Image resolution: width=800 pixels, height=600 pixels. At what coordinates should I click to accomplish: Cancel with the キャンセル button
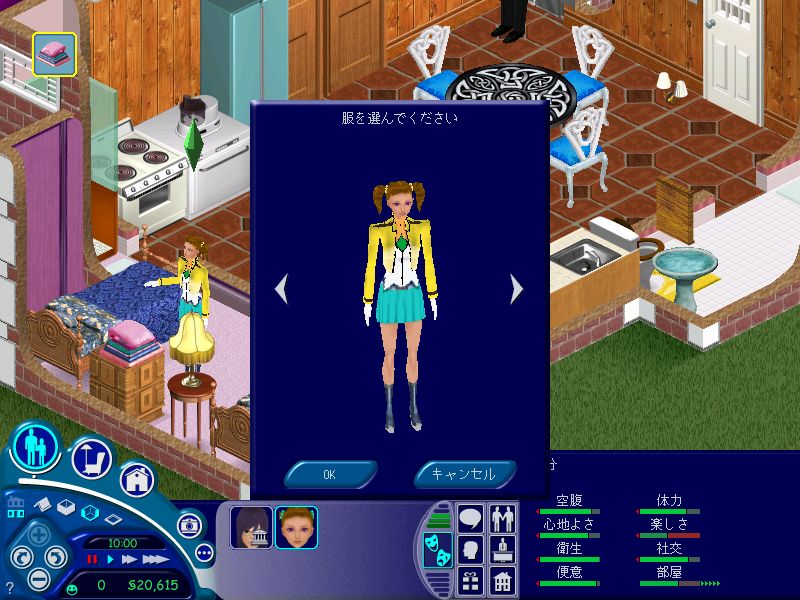click(x=464, y=474)
